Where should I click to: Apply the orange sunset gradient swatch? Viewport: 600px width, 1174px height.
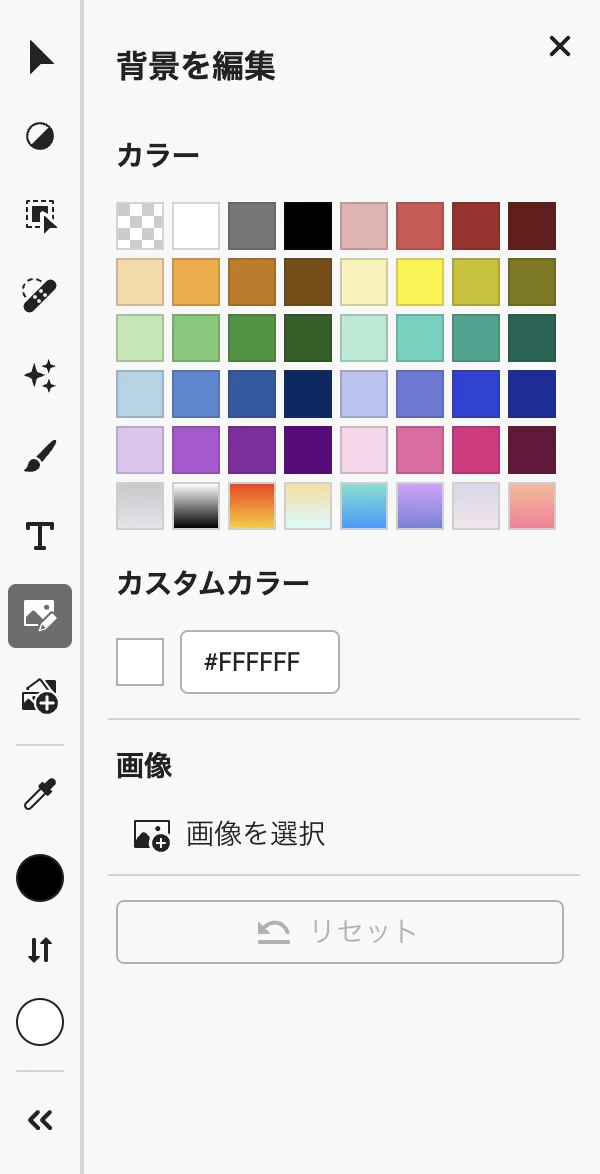click(x=252, y=506)
